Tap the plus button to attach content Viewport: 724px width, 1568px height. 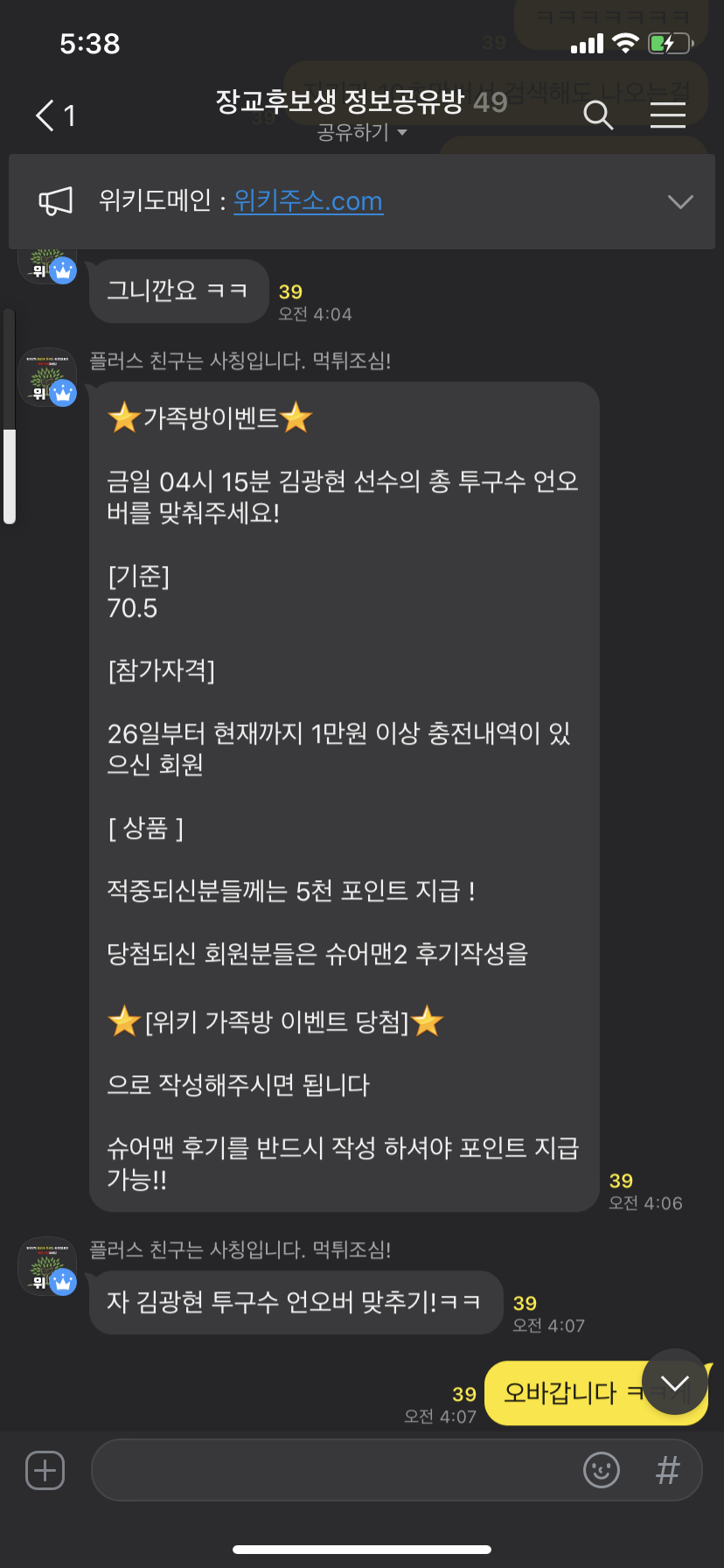[45, 1470]
